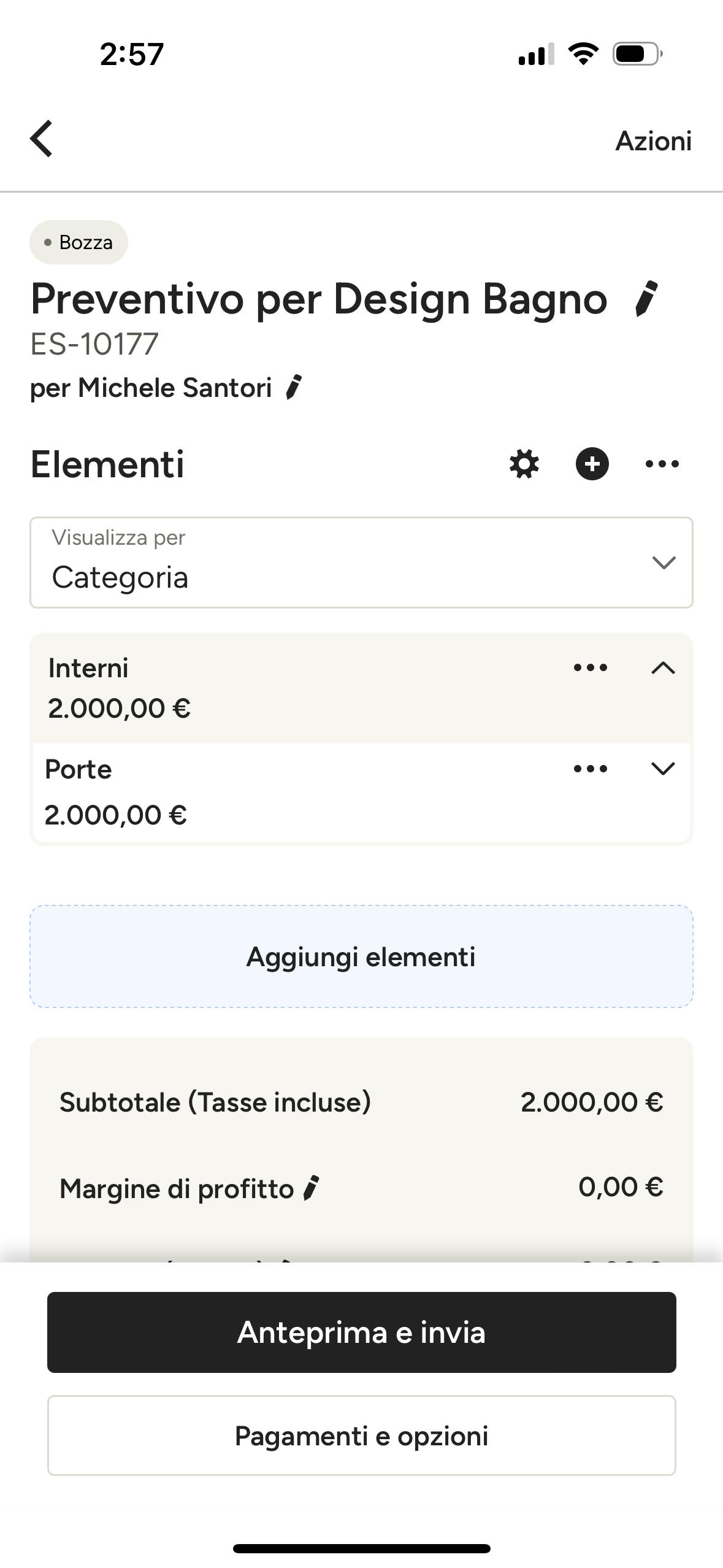723x1568 pixels.
Task: Tap Aggiungi elementi
Action: (361, 956)
